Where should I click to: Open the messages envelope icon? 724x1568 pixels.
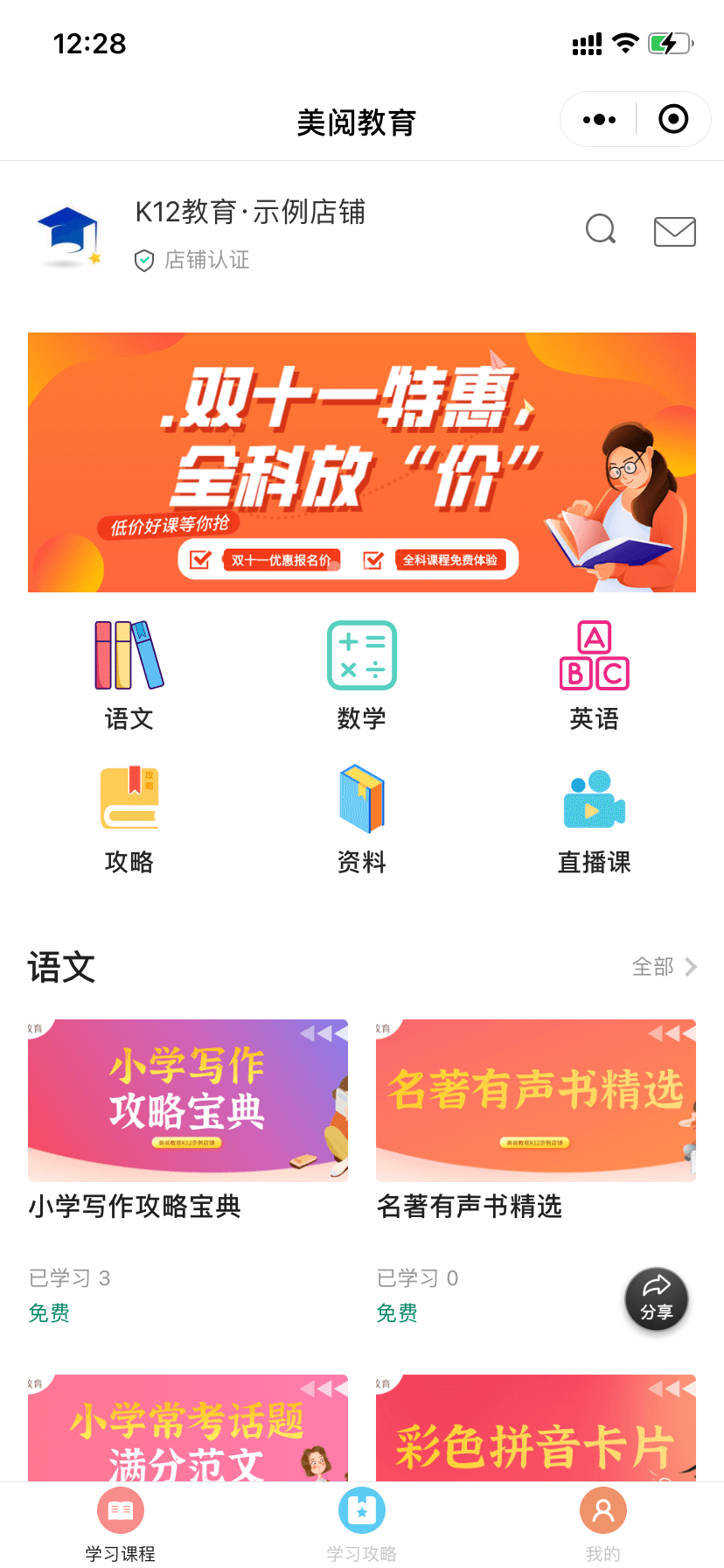(674, 232)
